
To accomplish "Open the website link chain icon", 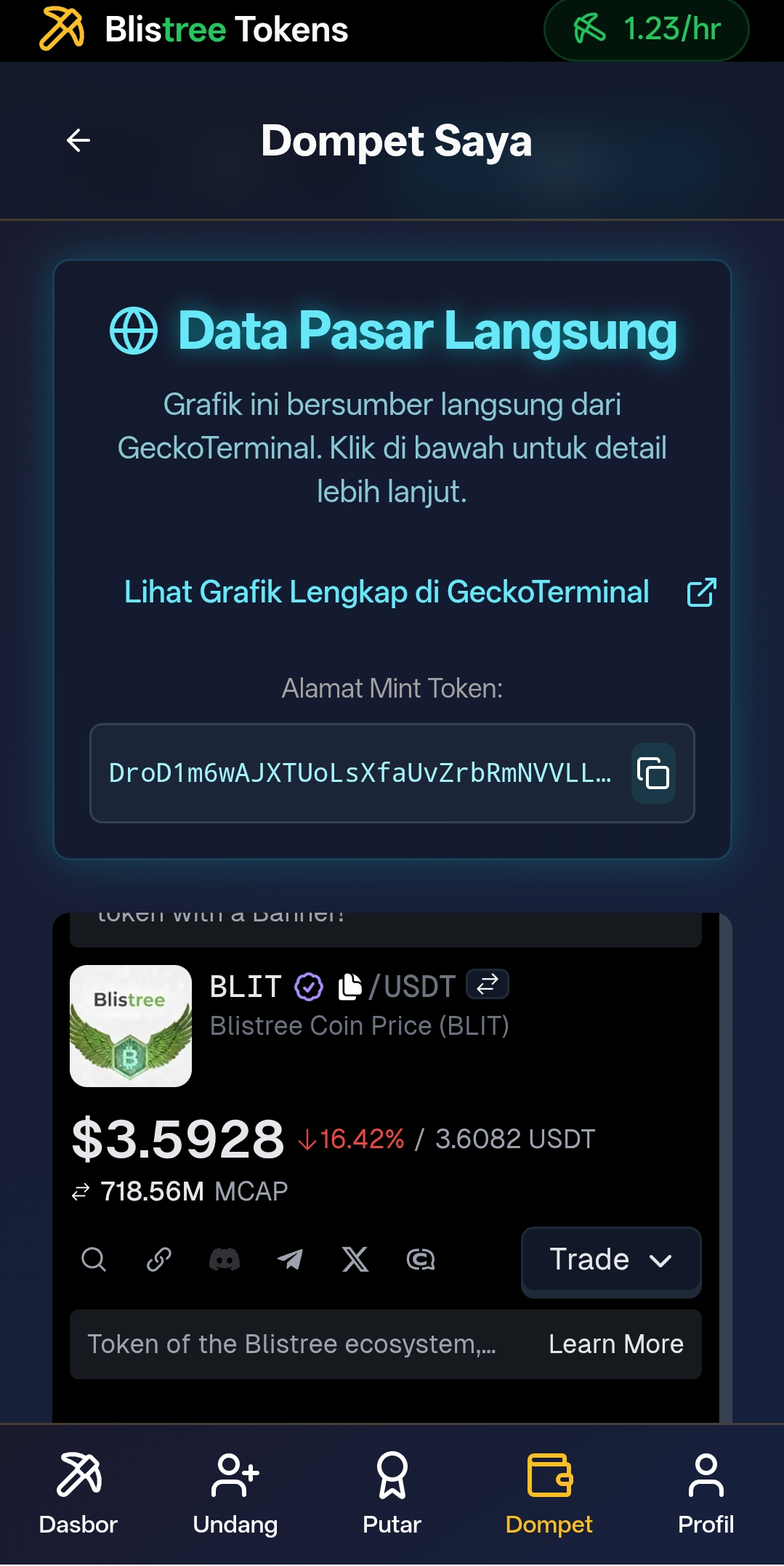I will 159,1259.
